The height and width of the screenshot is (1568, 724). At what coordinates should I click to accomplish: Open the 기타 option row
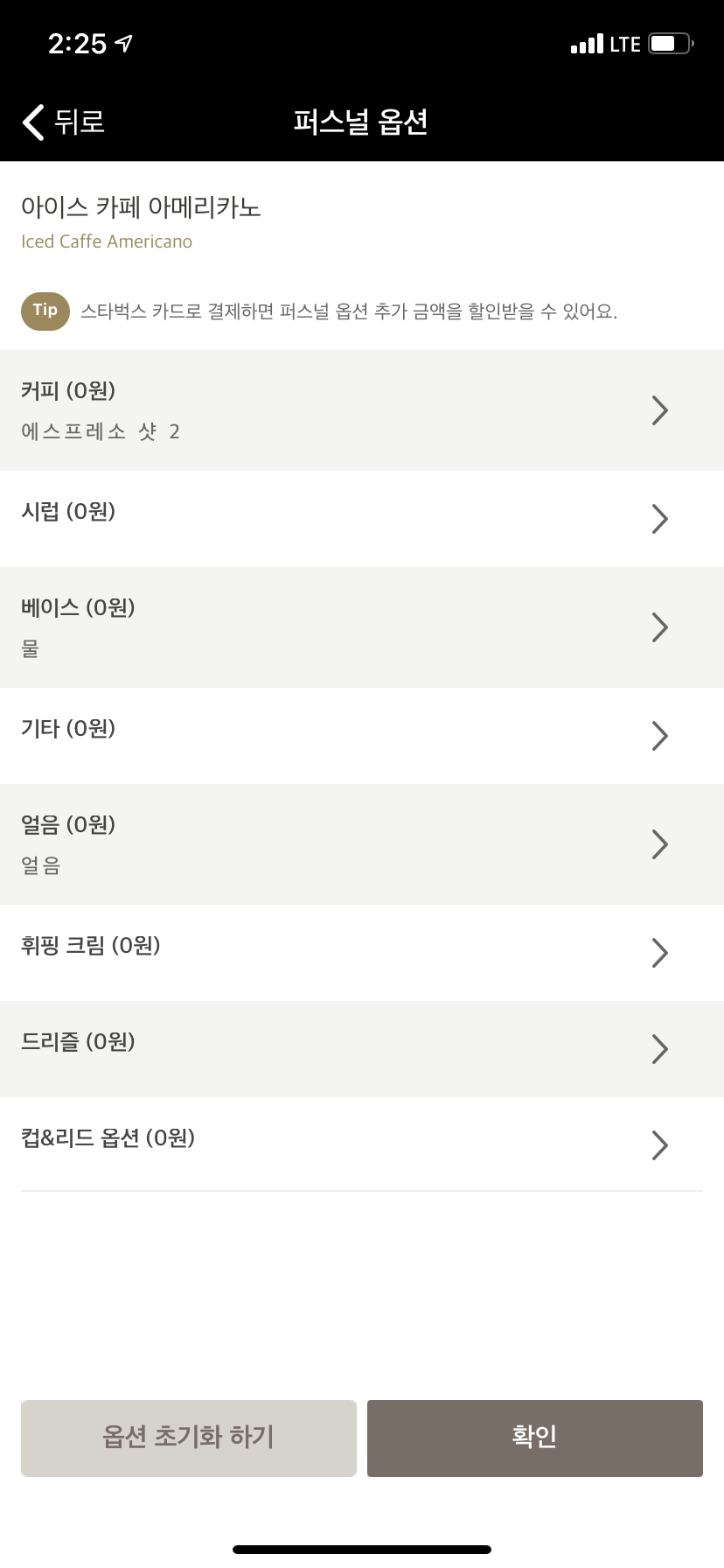pyautogui.click(x=362, y=736)
